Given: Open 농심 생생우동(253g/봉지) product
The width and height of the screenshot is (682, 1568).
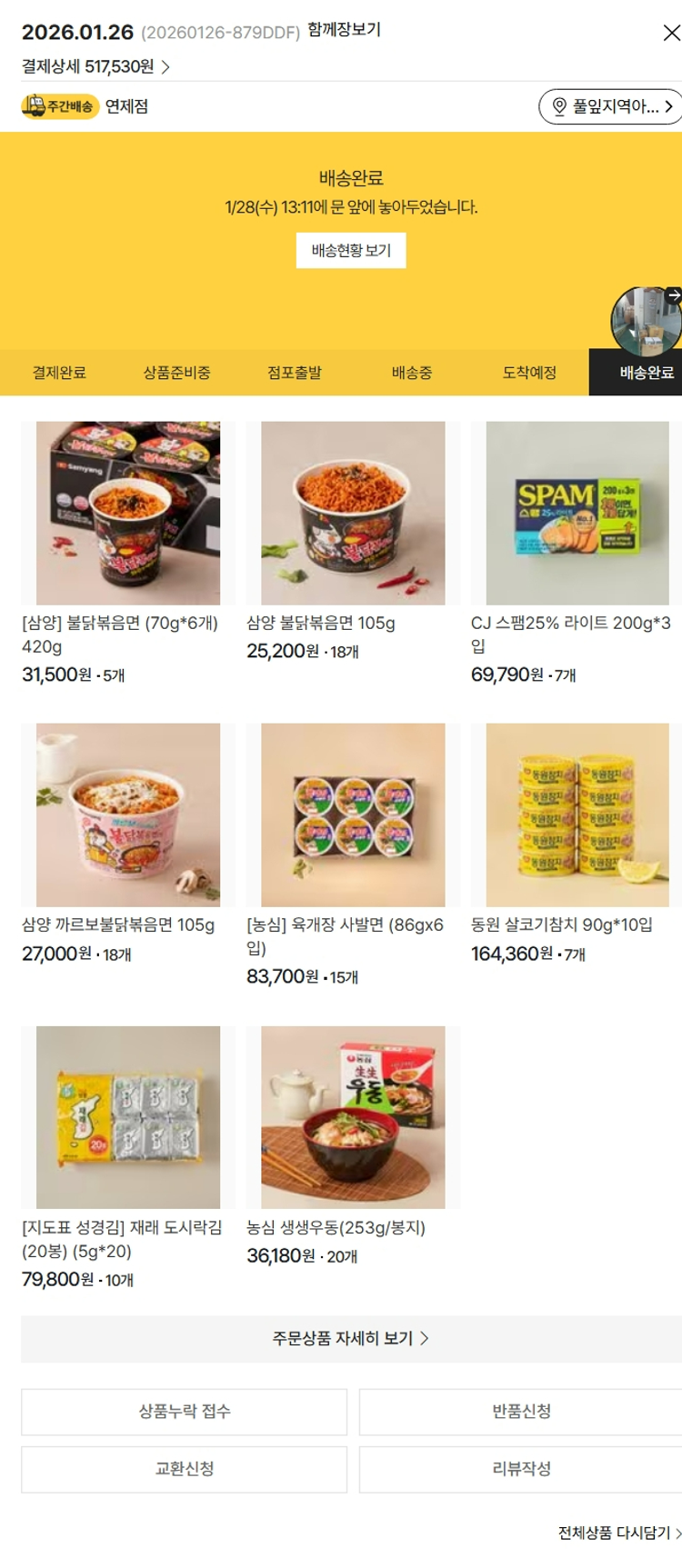Looking at the screenshot, I should (353, 1117).
